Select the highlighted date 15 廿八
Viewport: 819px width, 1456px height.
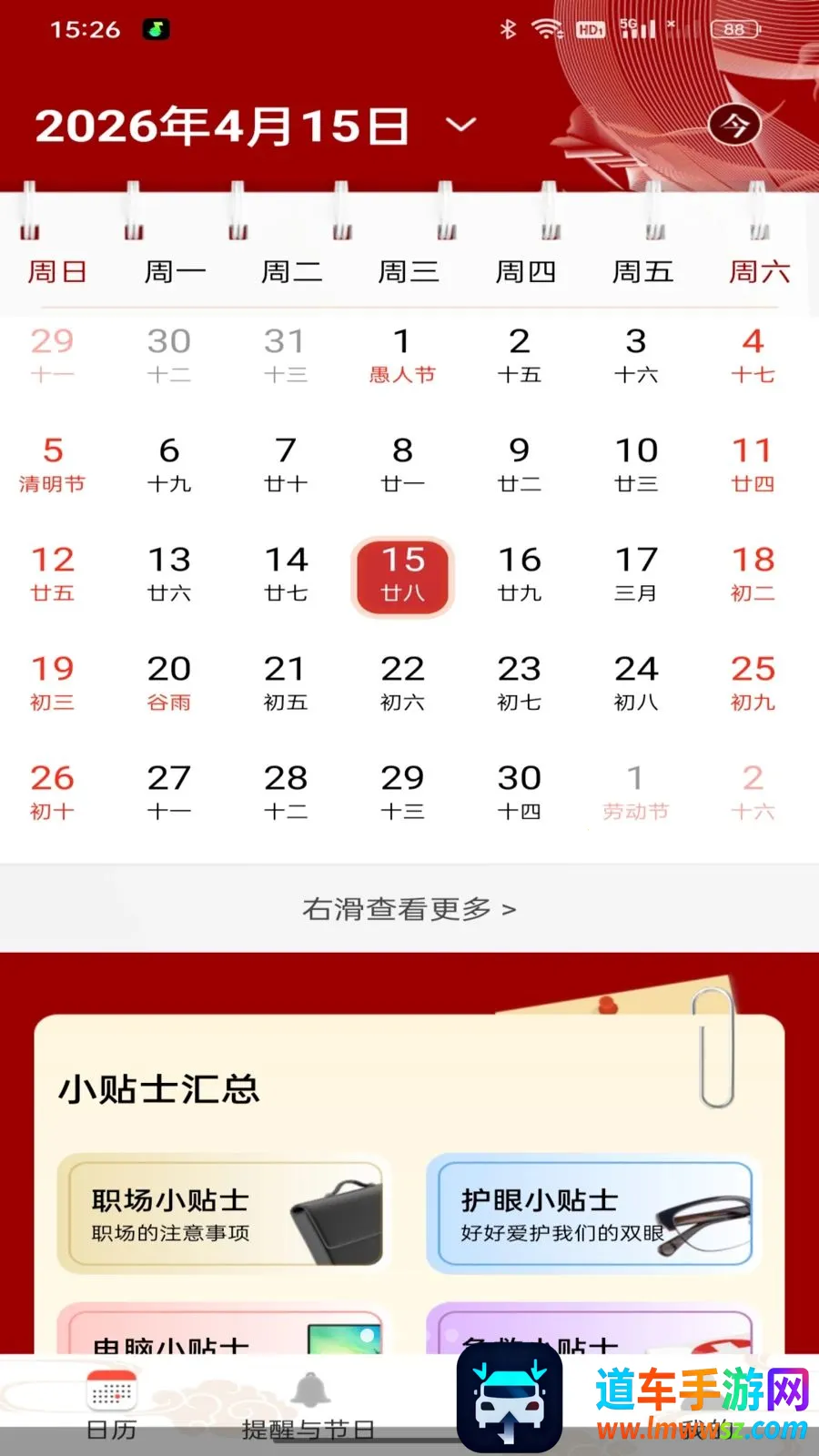[402, 576]
